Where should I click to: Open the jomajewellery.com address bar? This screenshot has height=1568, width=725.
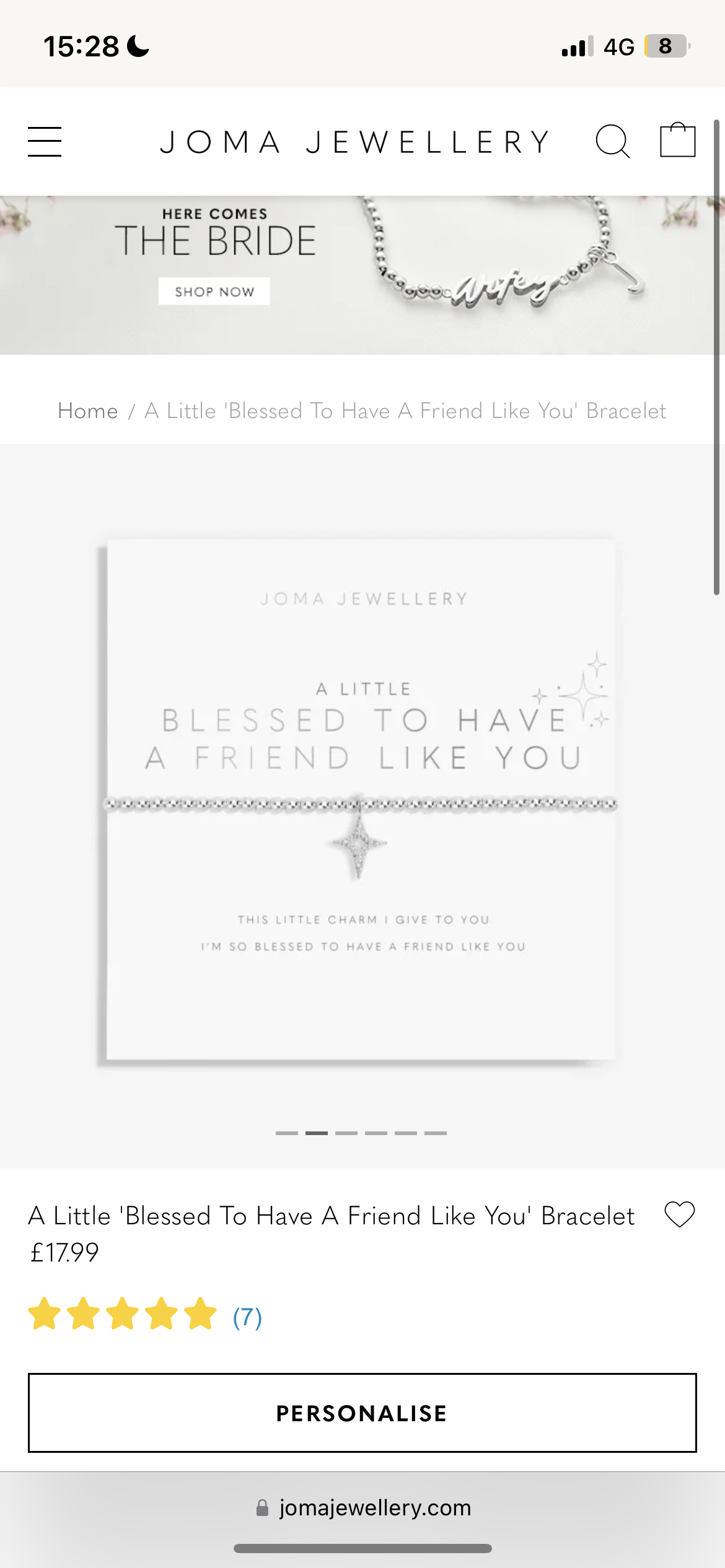[362, 1507]
